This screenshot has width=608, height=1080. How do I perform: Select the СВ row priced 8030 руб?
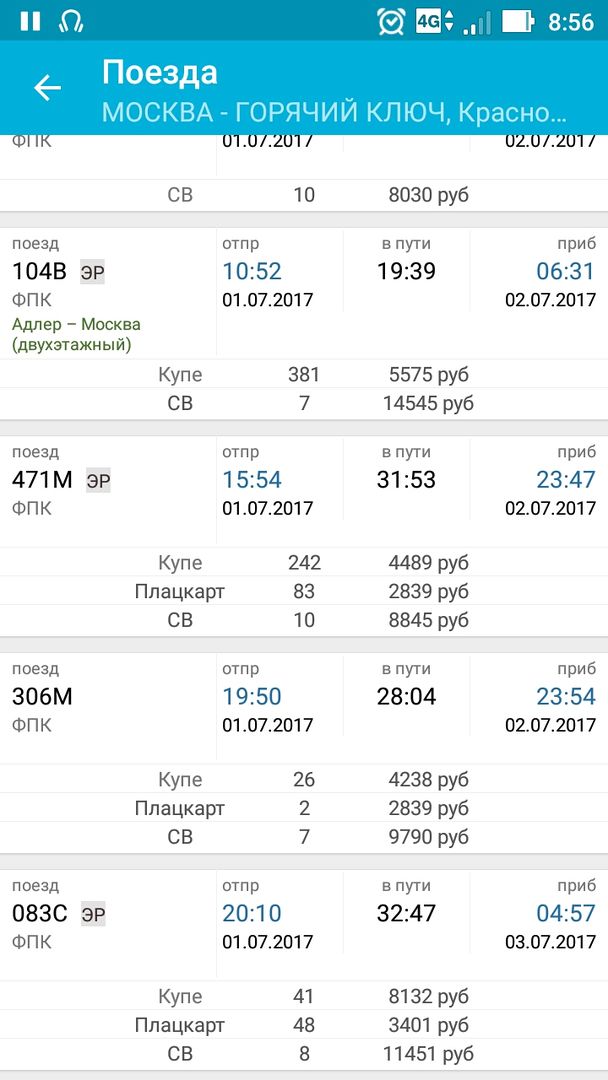coord(304,195)
